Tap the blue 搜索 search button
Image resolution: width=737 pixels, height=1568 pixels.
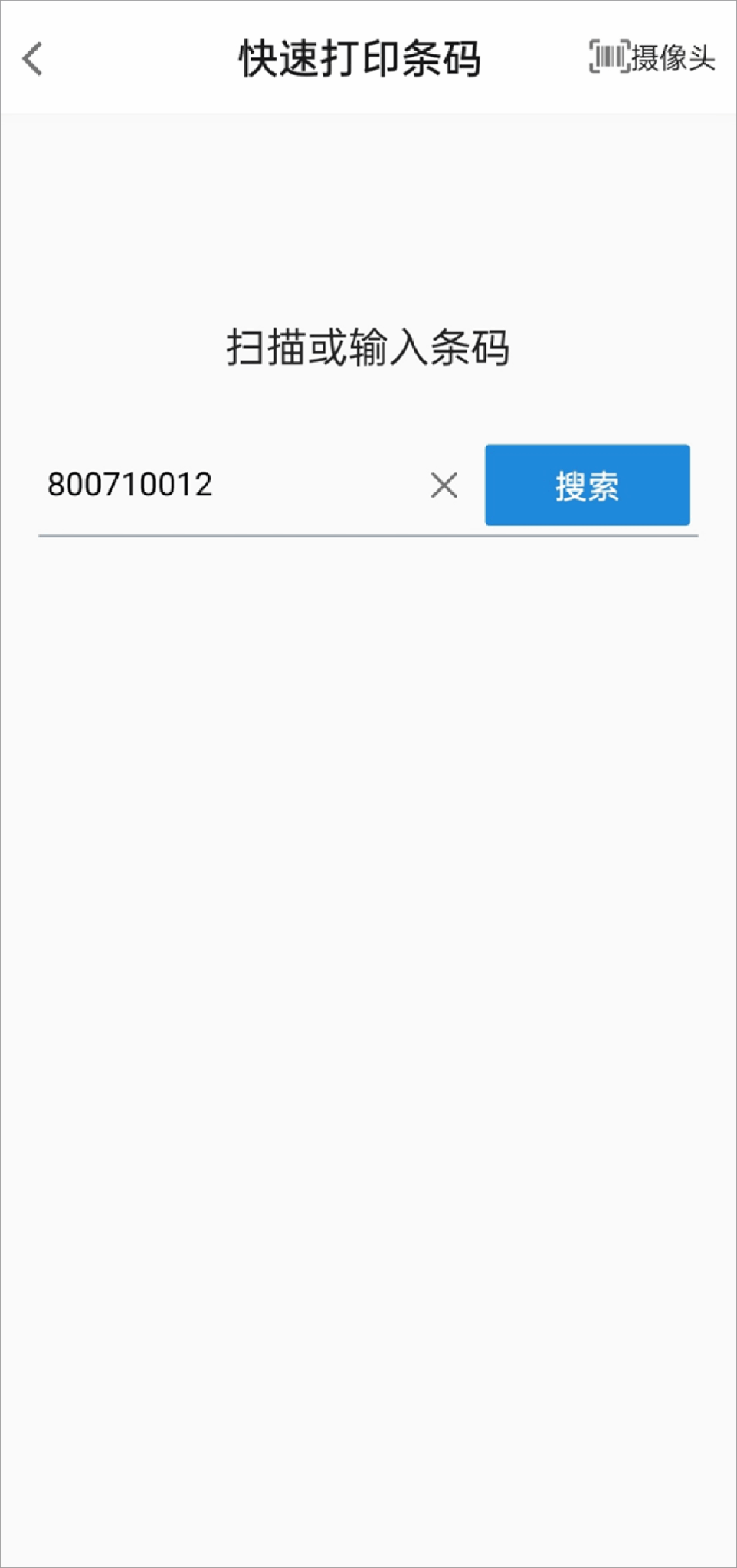(587, 485)
